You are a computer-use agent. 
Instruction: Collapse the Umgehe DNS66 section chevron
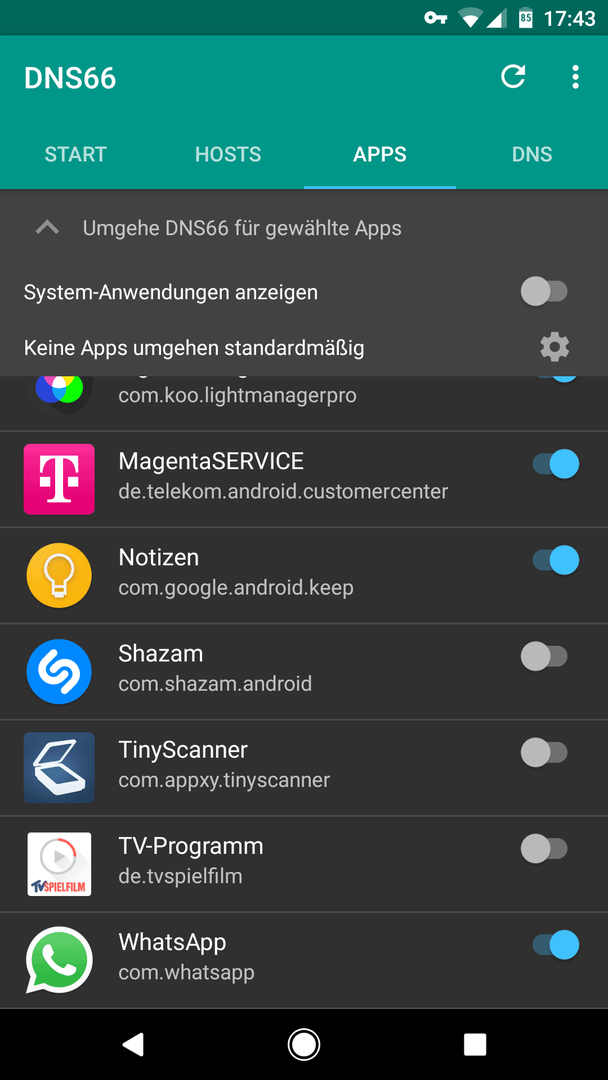[x=48, y=227]
